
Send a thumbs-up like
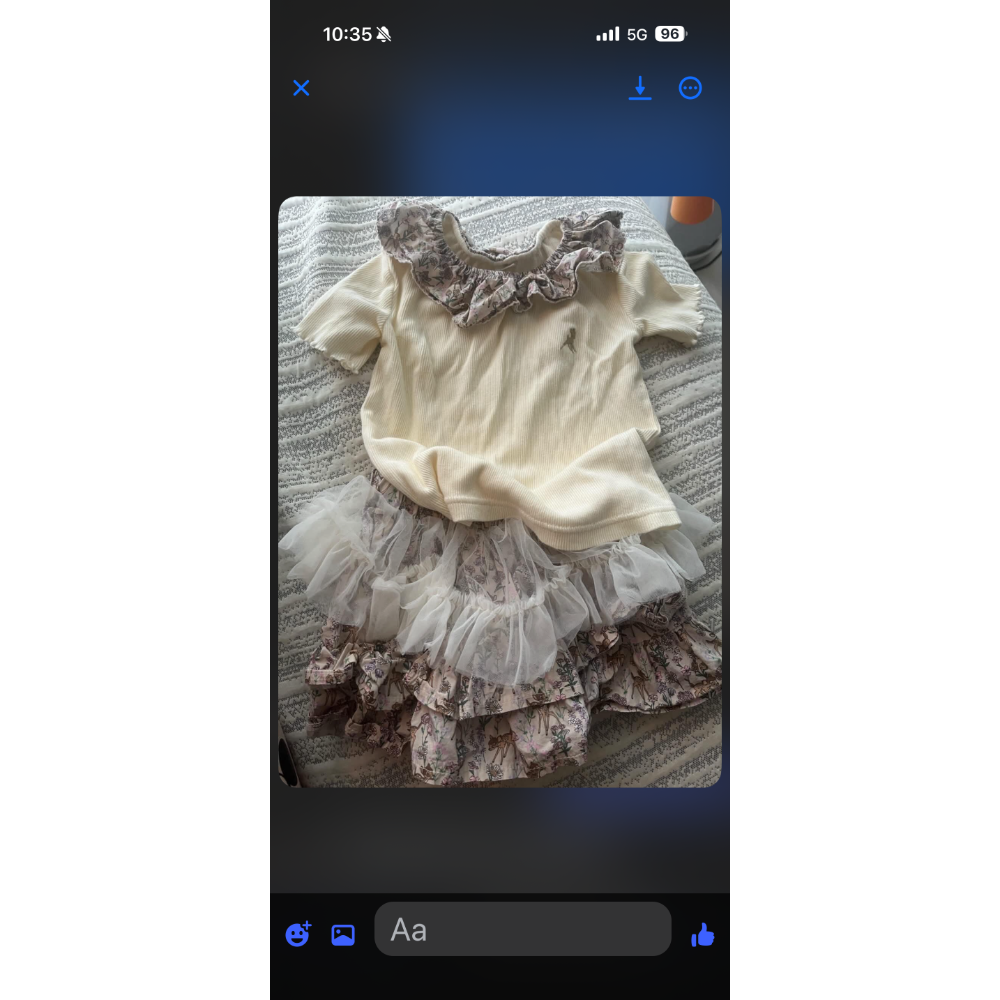click(703, 935)
